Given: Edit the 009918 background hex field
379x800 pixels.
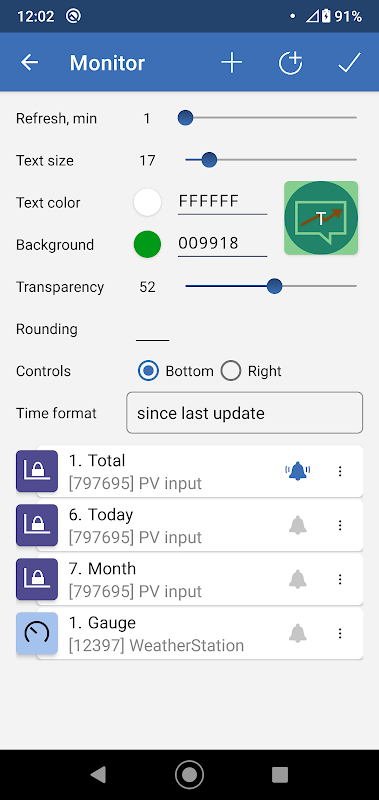Looking at the screenshot, I should click(222, 244).
